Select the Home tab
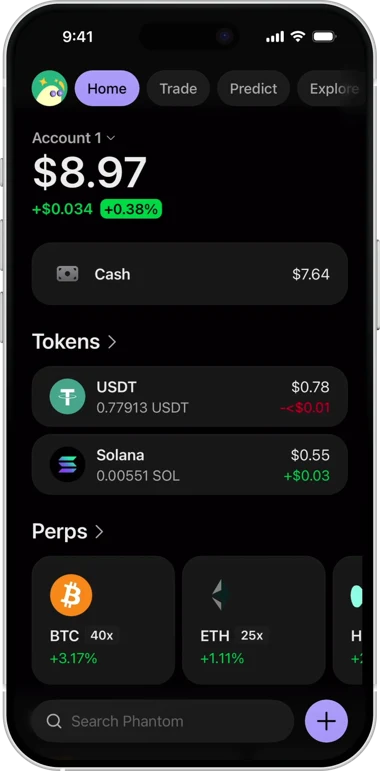Screen dimensions: 380x771 click(x=107, y=89)
